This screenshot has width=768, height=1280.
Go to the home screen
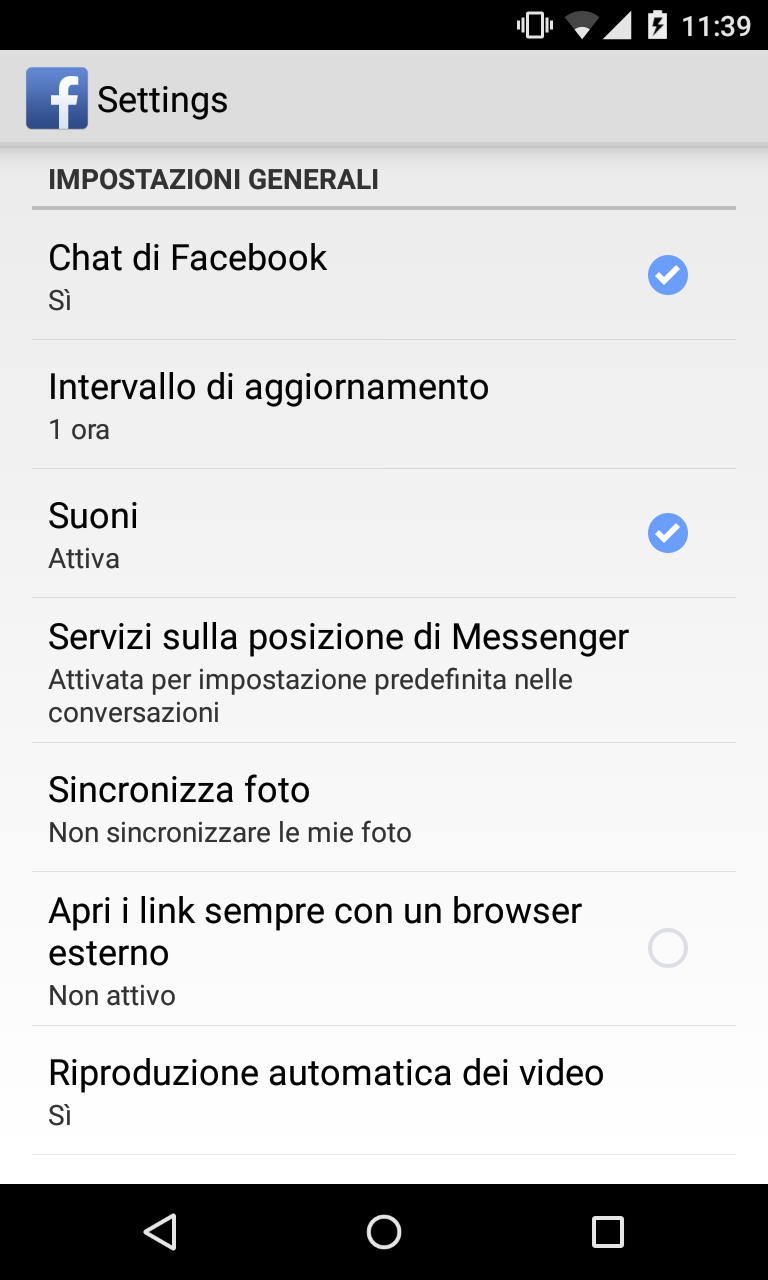pyautogui.click(x=384, y=1232)
